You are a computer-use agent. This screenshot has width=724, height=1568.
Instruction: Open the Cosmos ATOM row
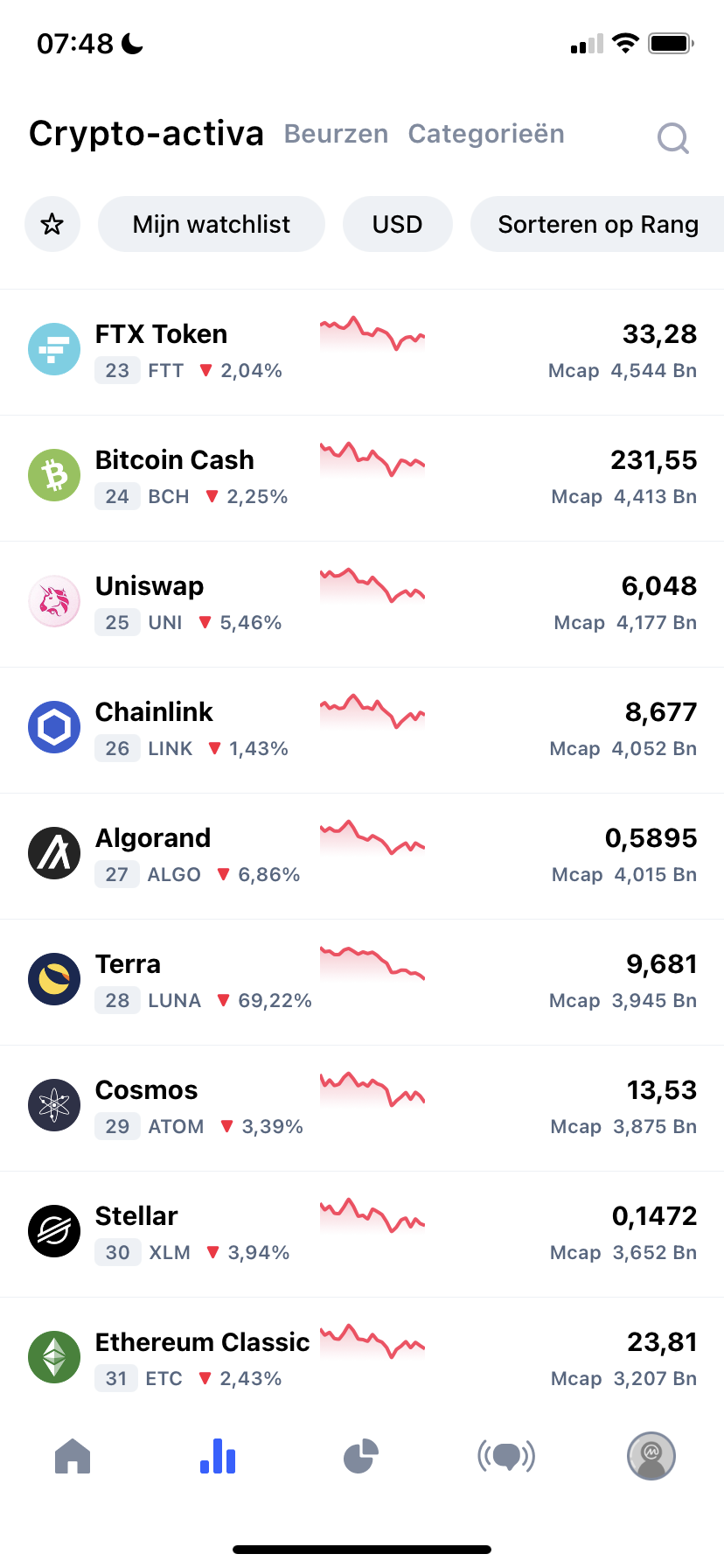click(x=362, y=1108)
